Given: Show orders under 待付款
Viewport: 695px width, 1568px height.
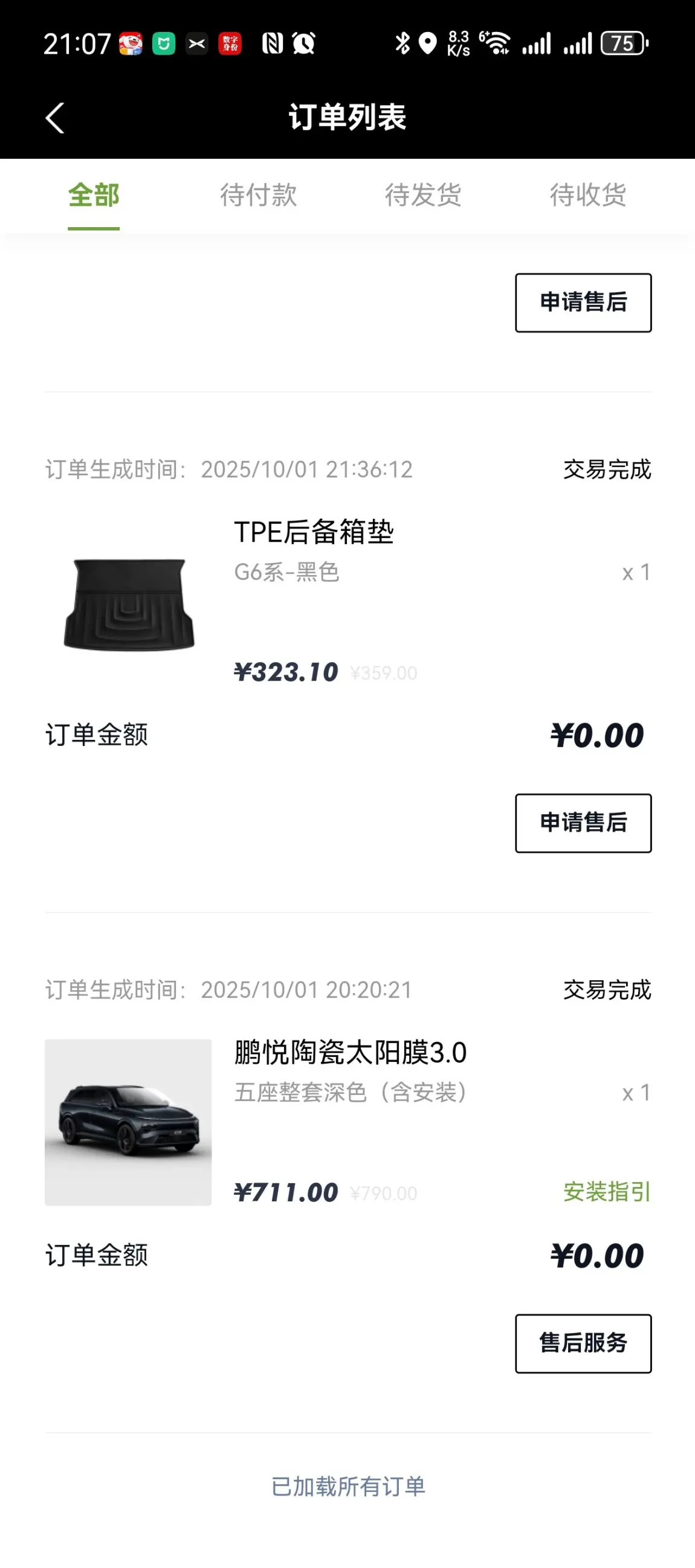Looking at the screenshot, I should coord(258,195).
